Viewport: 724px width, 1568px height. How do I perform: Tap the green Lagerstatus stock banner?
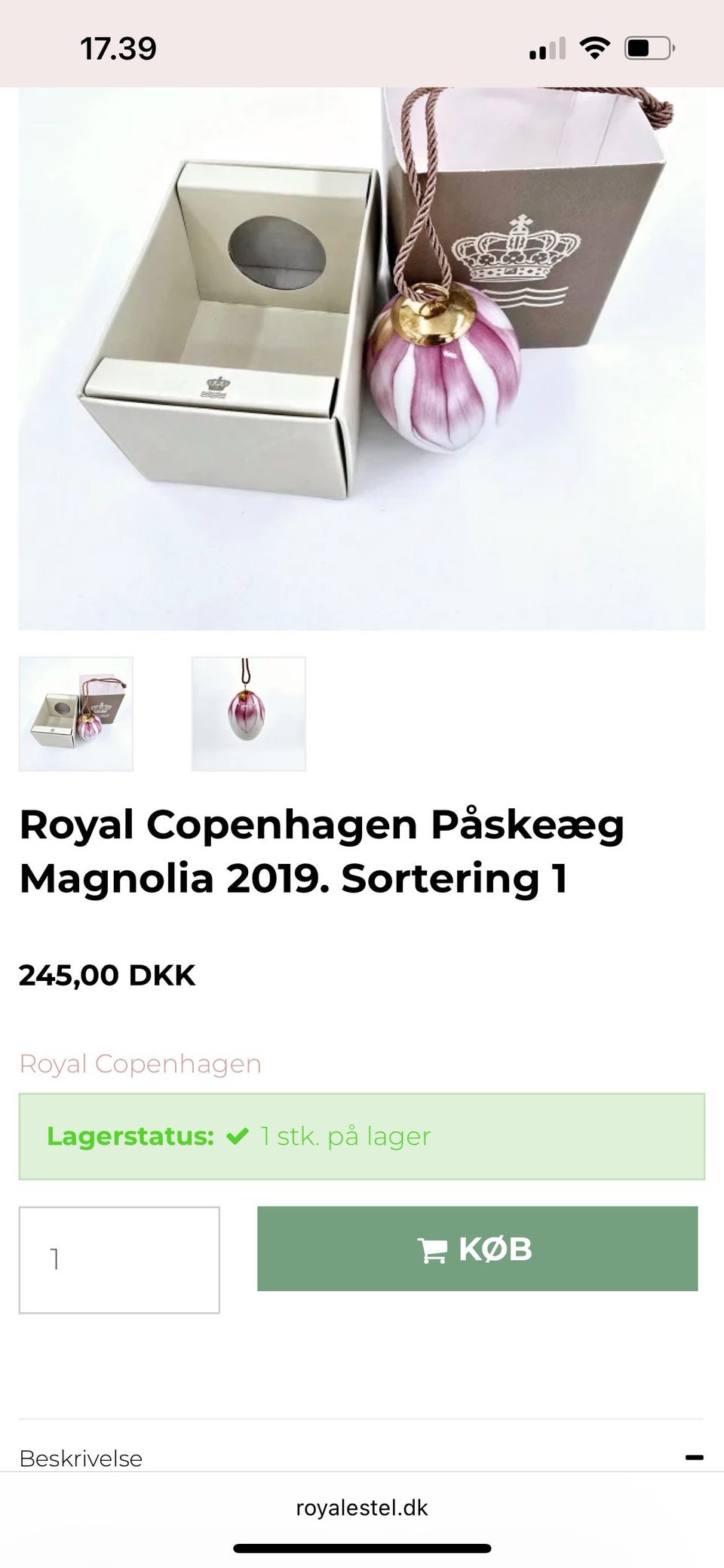(x=362, y=1136)
